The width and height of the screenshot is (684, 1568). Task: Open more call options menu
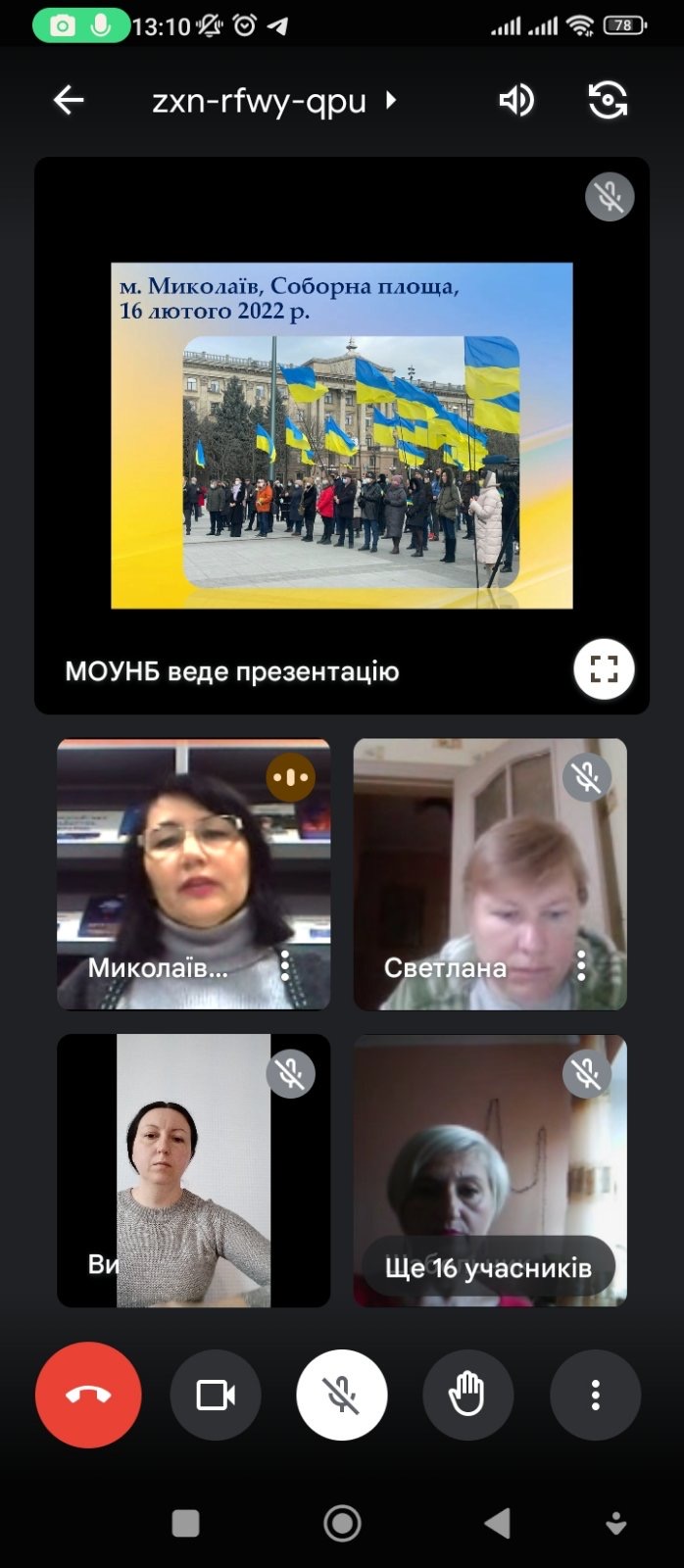tap(595, 1395)
